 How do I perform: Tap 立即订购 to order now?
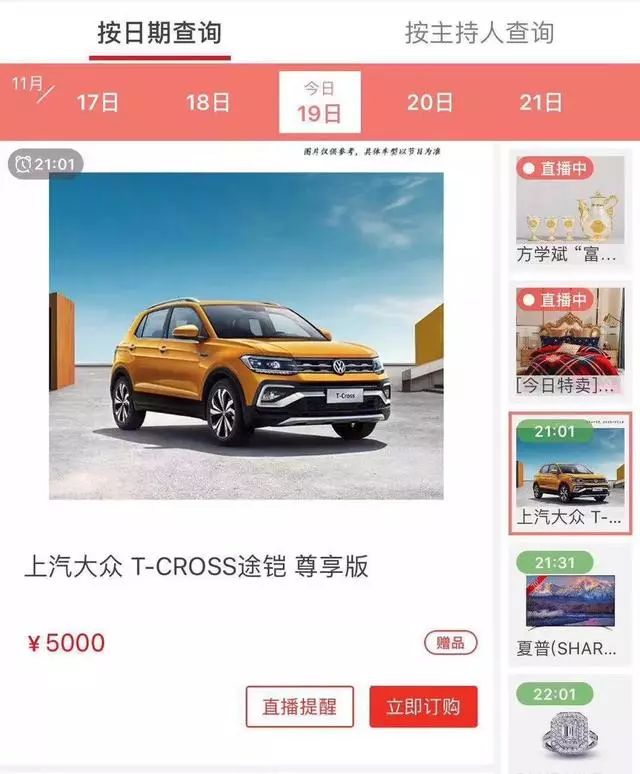(x=423, y=707)
